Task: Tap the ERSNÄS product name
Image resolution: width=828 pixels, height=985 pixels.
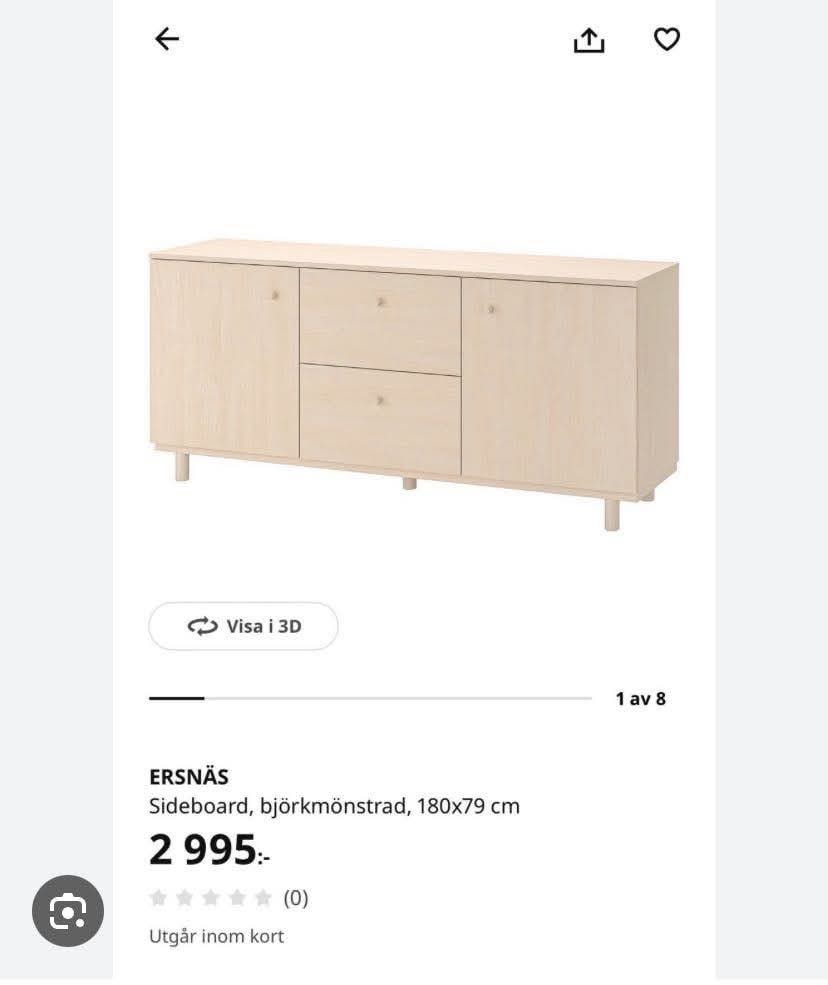Action: (188, 776)
